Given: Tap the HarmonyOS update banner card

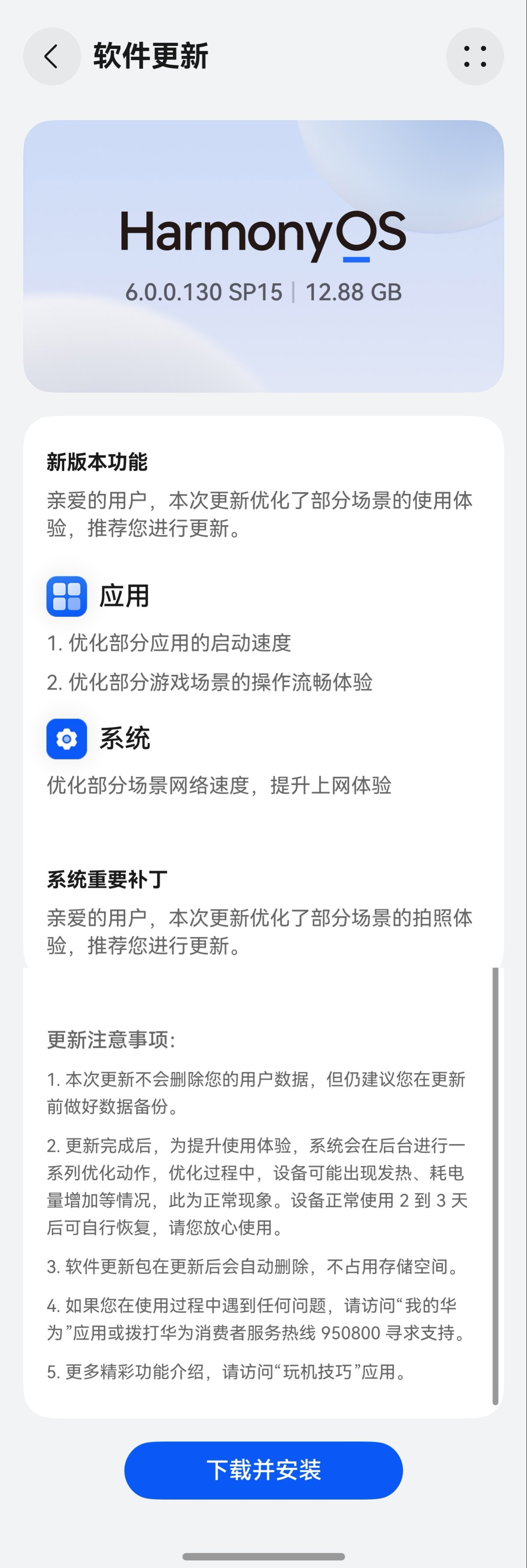Looking at the screenshot, I should (x=263, y=256).
